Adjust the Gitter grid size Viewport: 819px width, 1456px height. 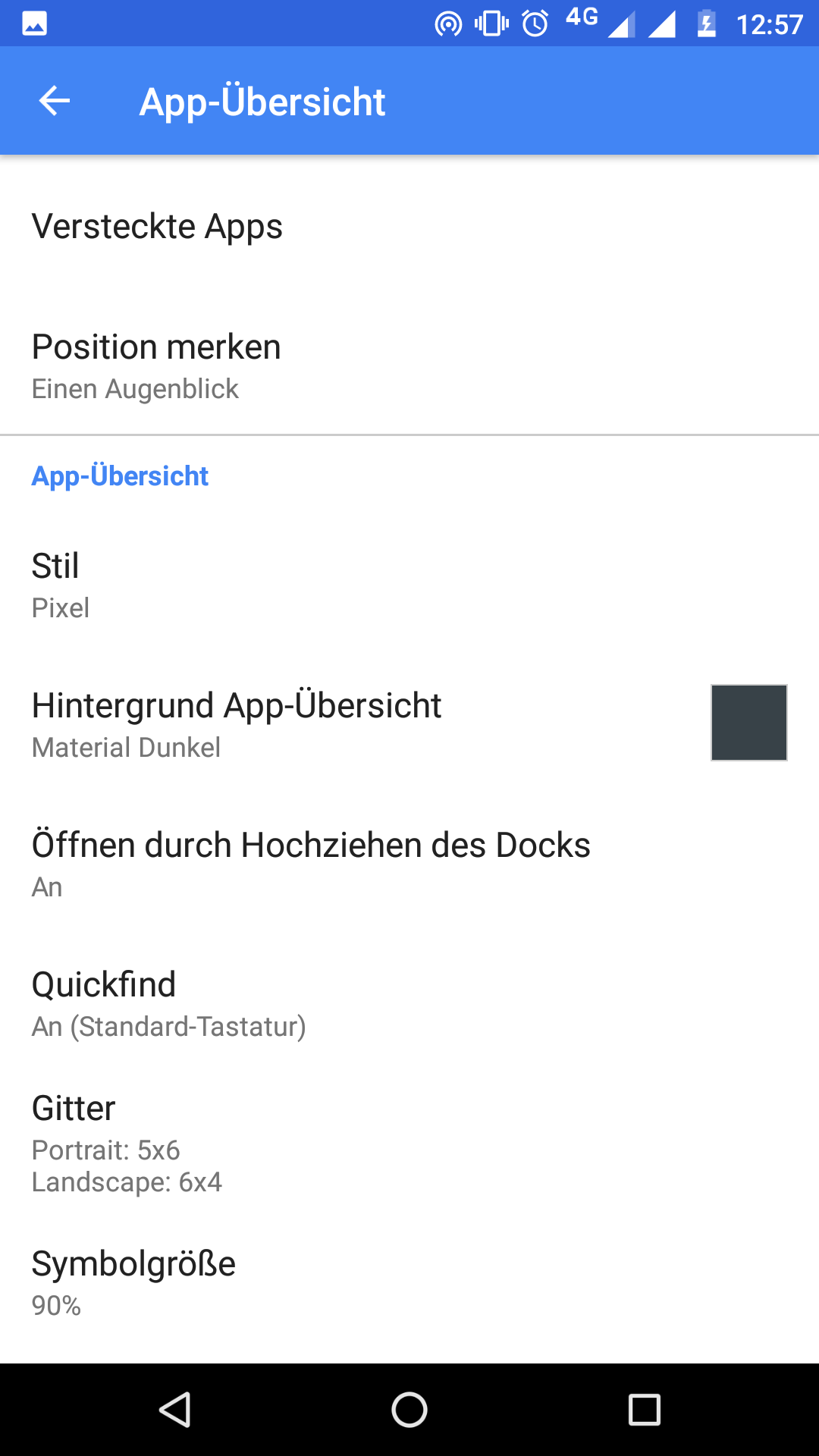point(409,1144)
